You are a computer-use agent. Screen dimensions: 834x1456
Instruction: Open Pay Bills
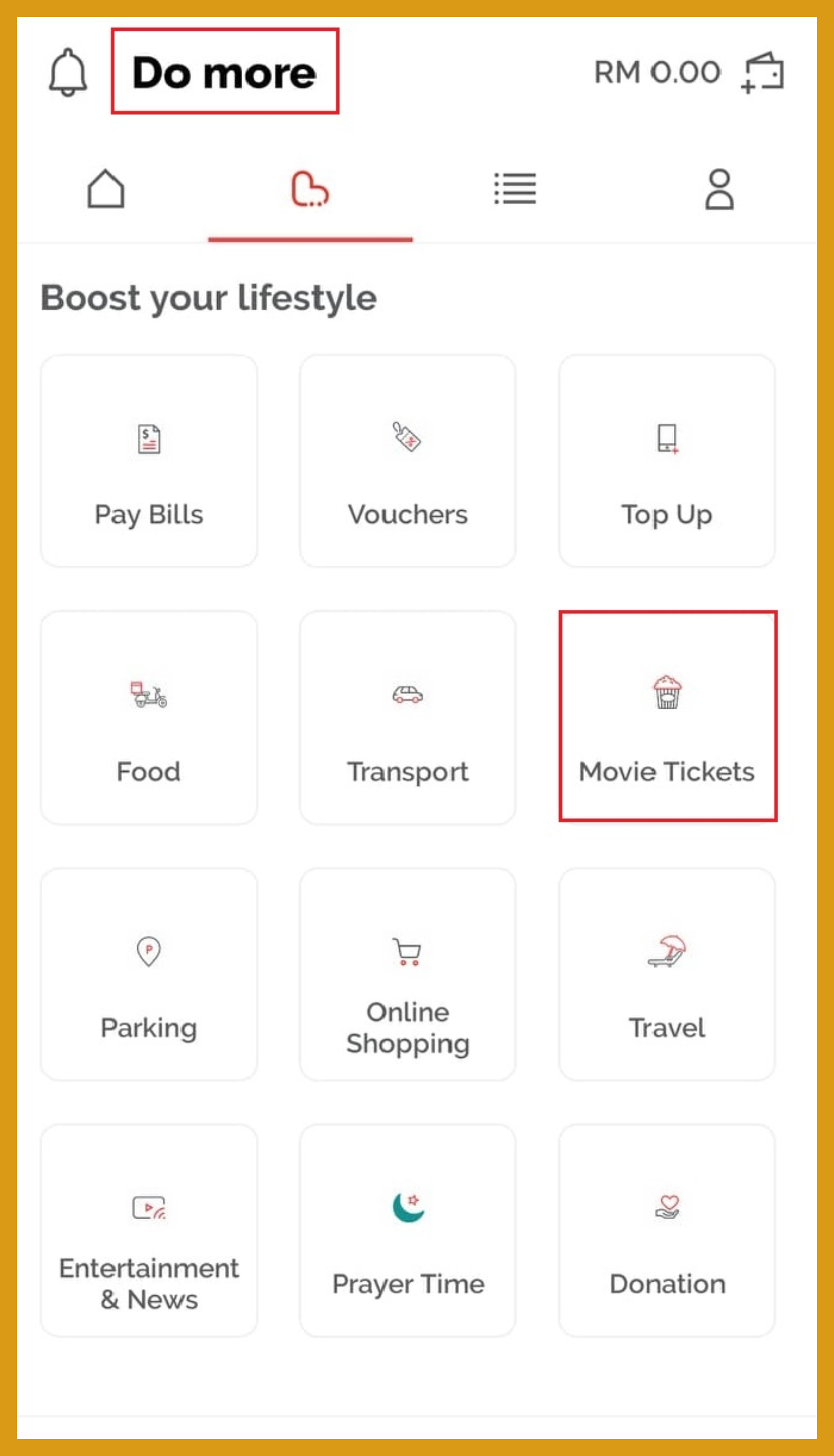149,461
